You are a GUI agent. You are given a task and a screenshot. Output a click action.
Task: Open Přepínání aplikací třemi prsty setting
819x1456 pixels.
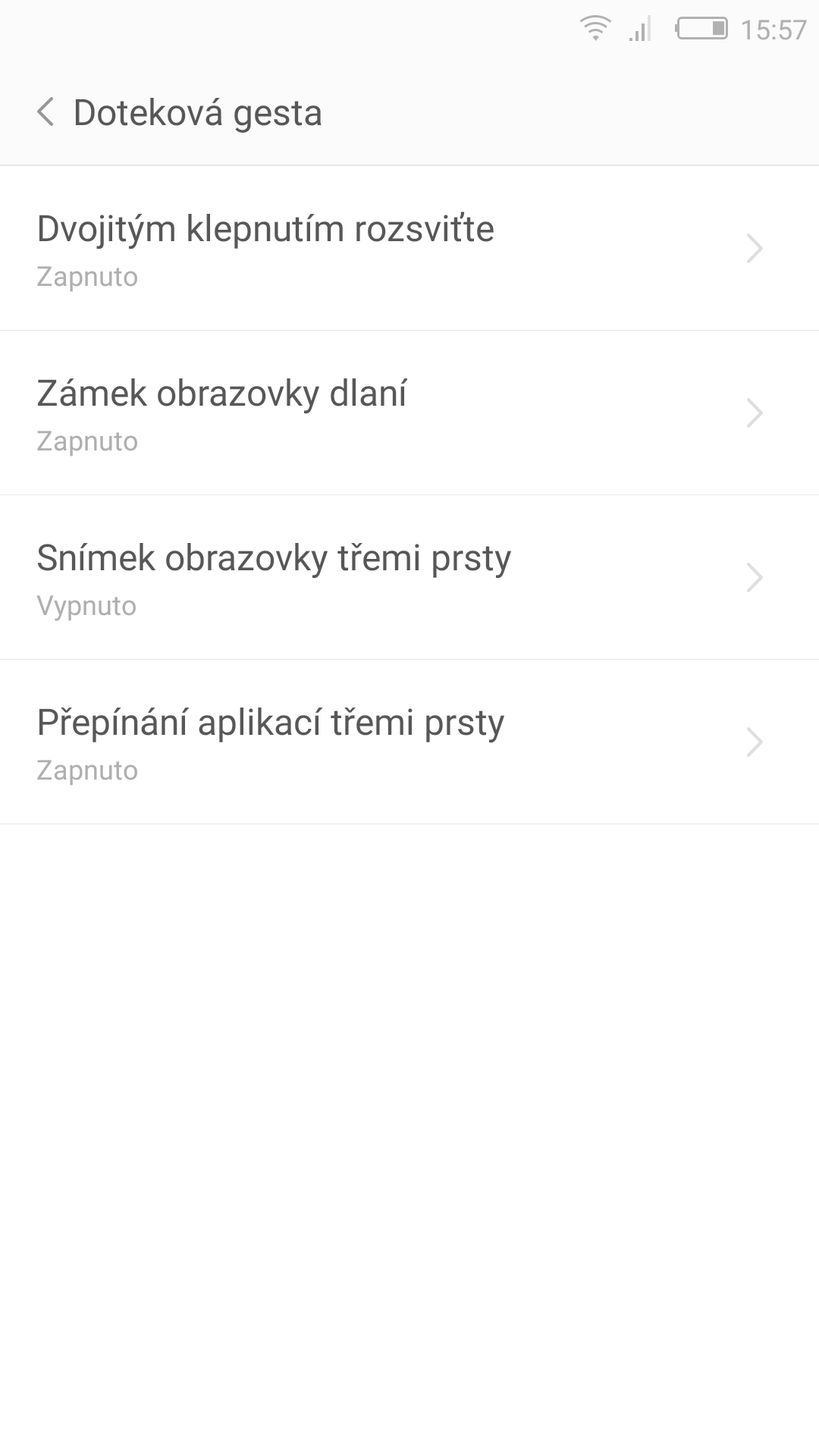click(x=409, y=742)
